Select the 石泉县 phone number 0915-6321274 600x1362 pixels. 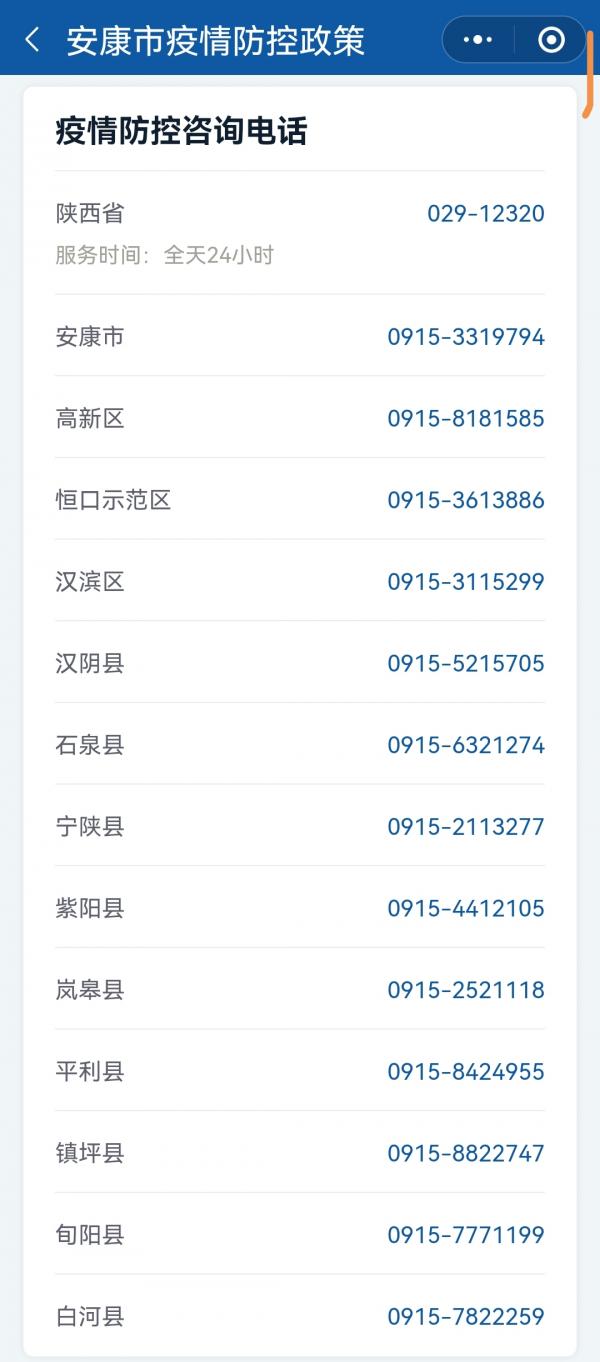coord(466,745)
